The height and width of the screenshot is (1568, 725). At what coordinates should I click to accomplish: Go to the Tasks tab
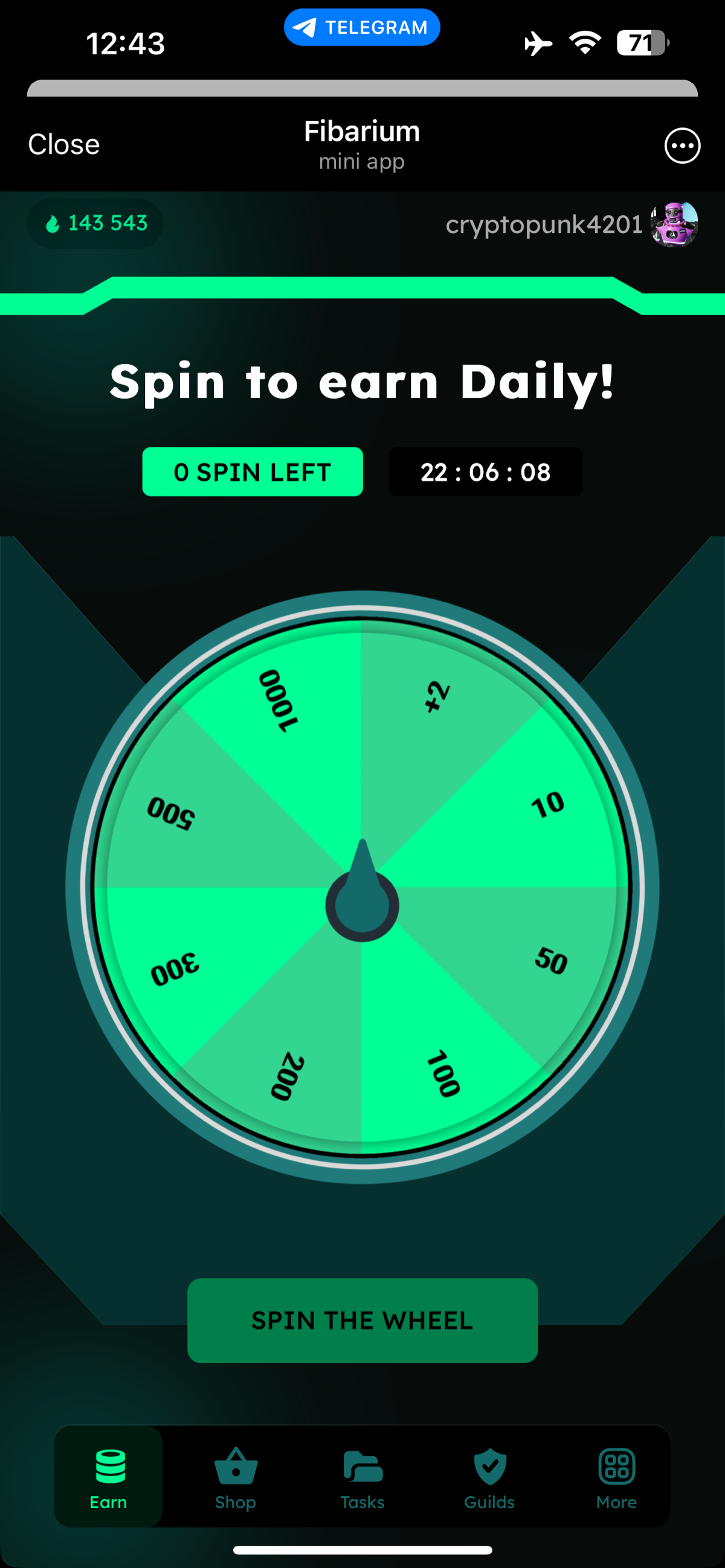[x=362, y=1476]
